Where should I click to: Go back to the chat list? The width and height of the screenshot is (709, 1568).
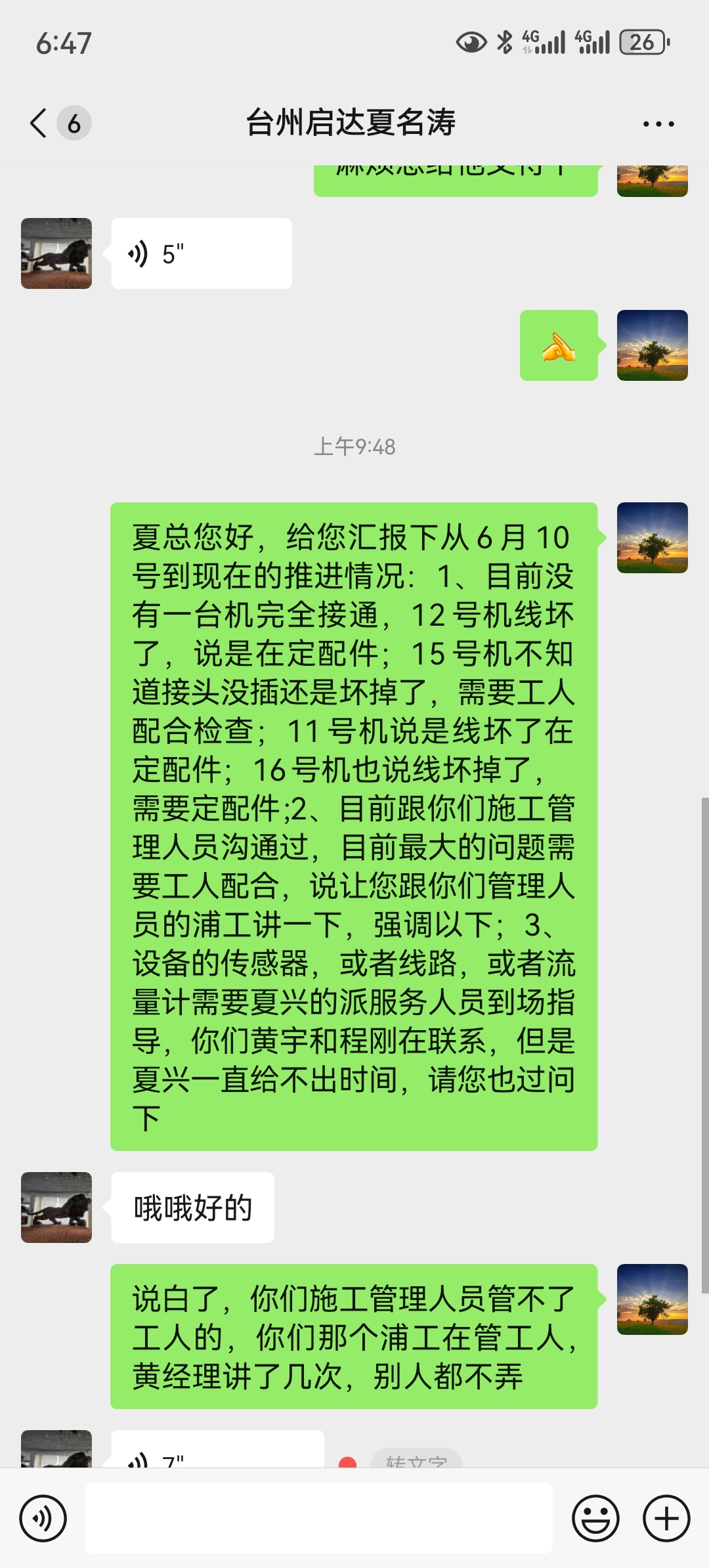click(x=39, y=123)
